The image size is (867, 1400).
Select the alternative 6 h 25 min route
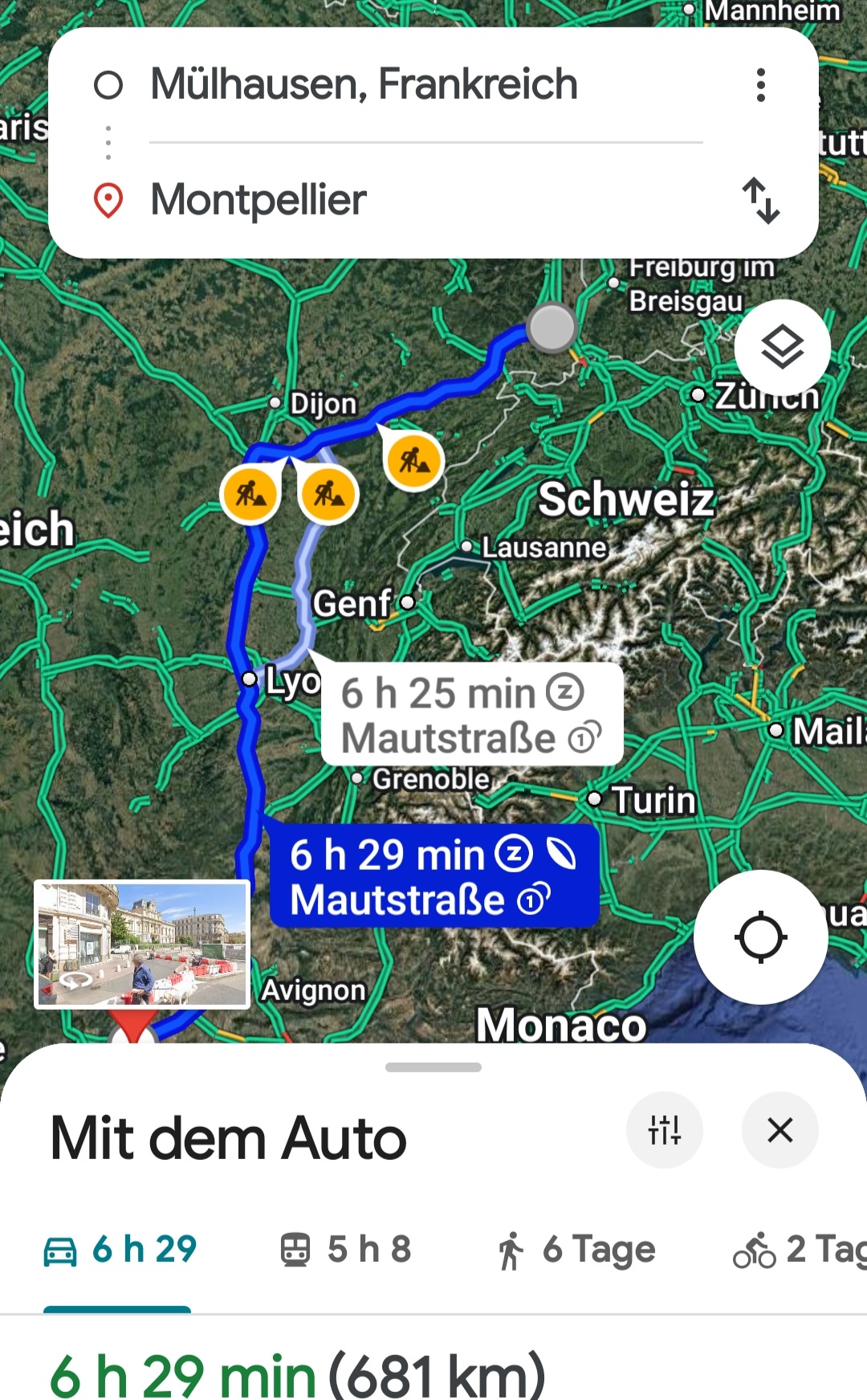coord(472,714)
